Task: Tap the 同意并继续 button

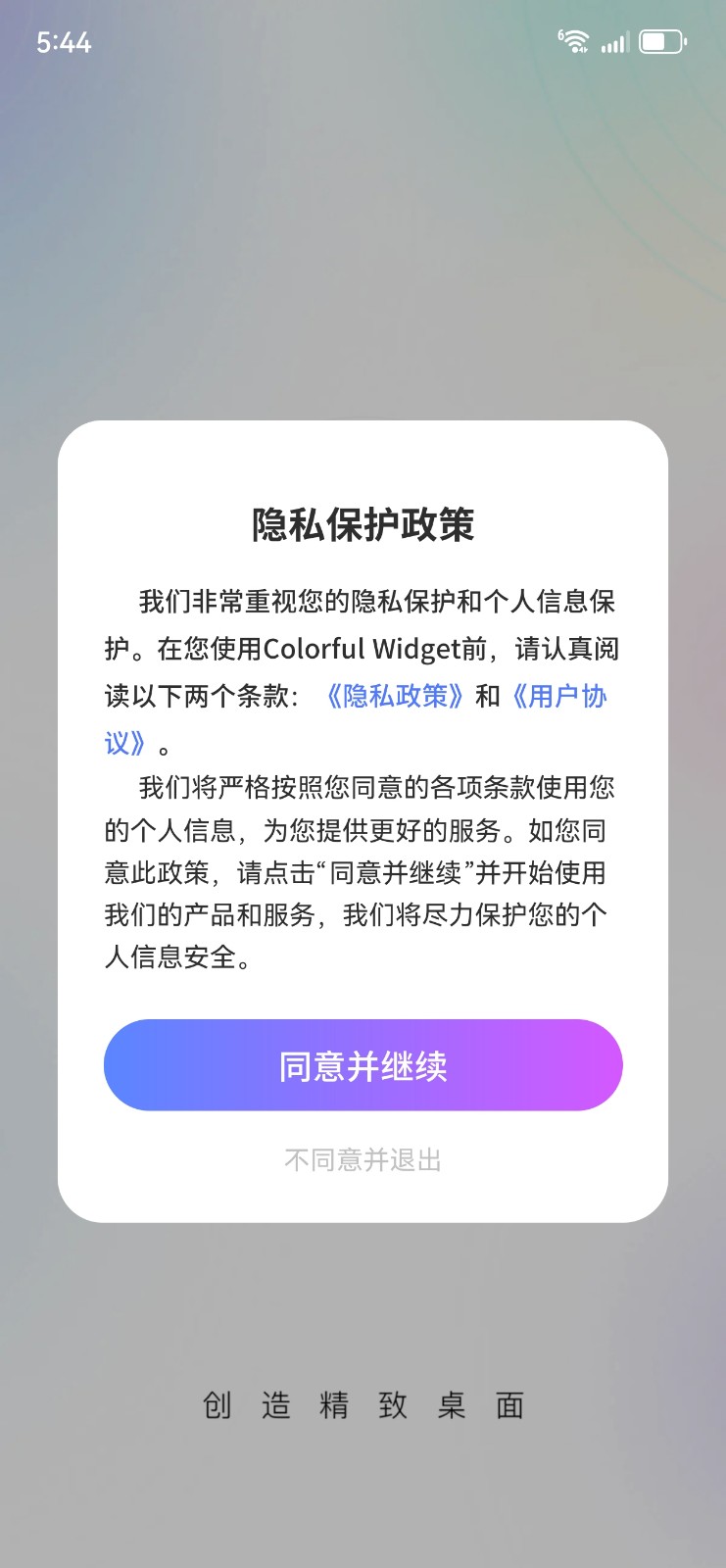Action: click(363, 1065)
